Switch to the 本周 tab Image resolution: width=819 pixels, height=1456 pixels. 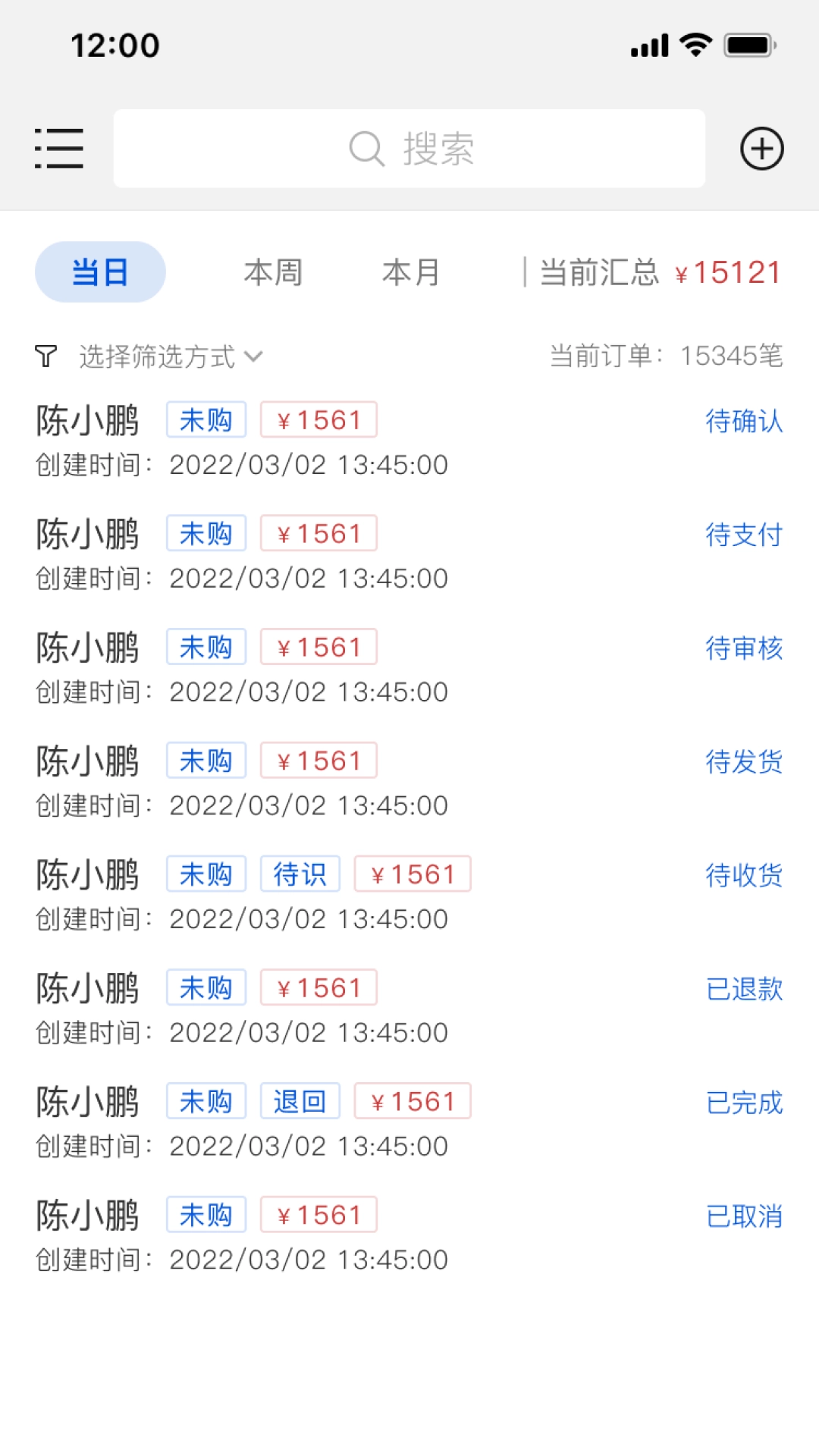tap(274, 271)
